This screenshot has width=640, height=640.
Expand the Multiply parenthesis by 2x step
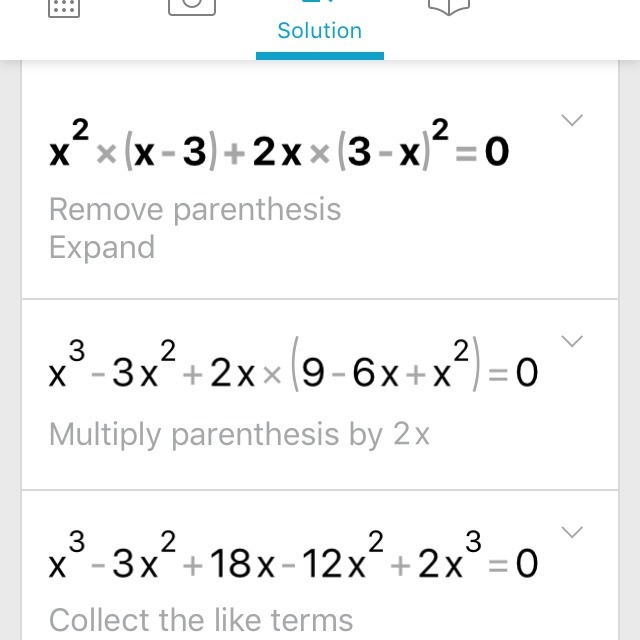click(x=572, y=341)
